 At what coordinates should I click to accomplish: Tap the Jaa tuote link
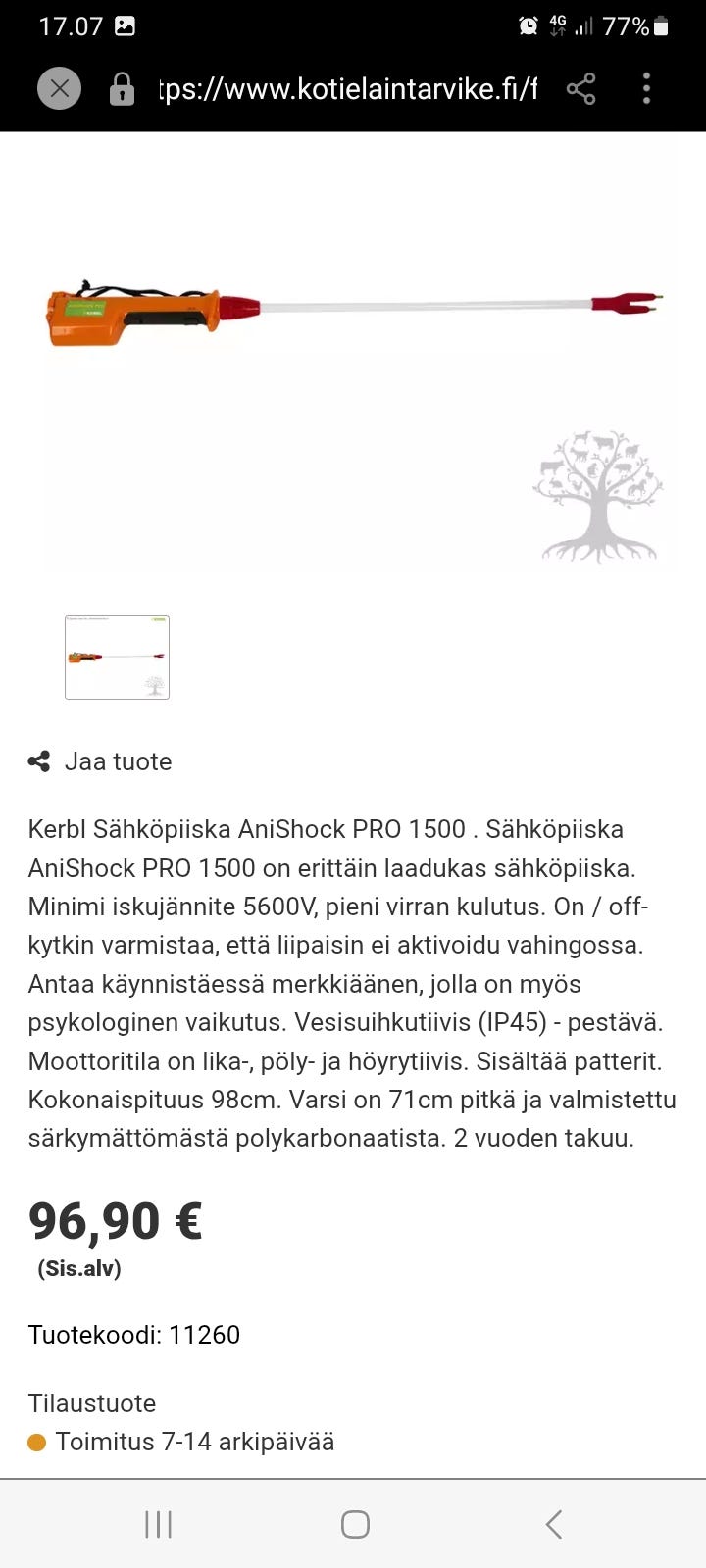click(119, 760)
